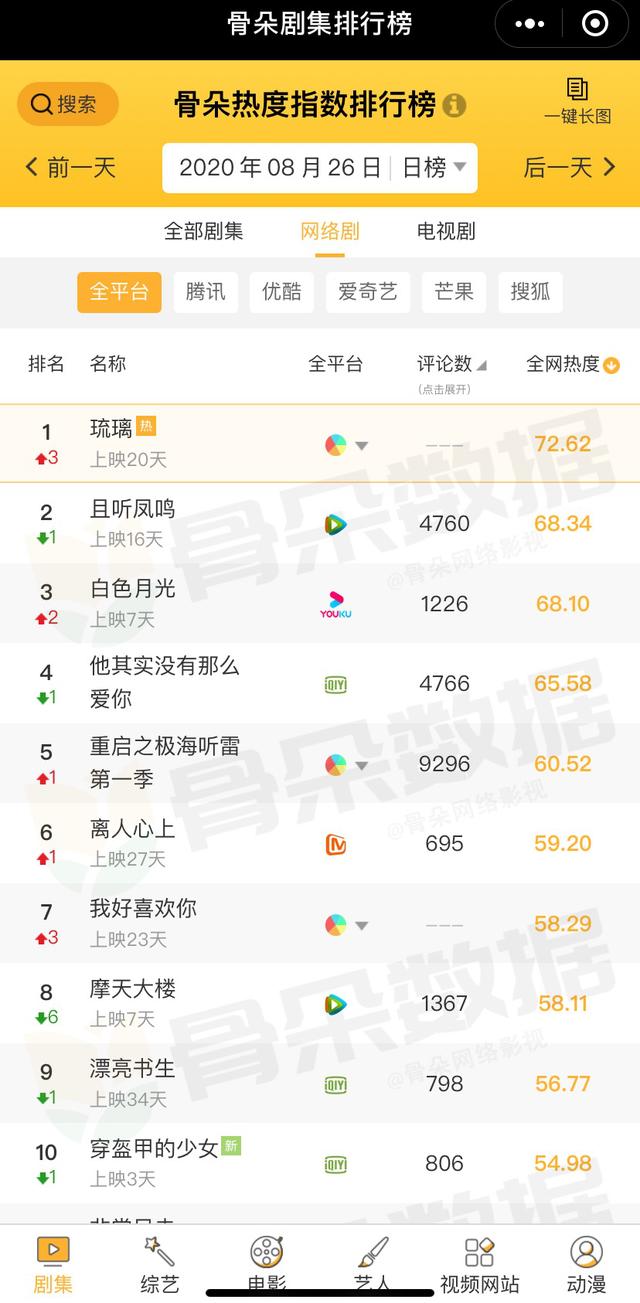The height and width of the screenshot is (1303, 640).
Task: Open the 艺人 bottom tab
Action: click(372, 1264)
